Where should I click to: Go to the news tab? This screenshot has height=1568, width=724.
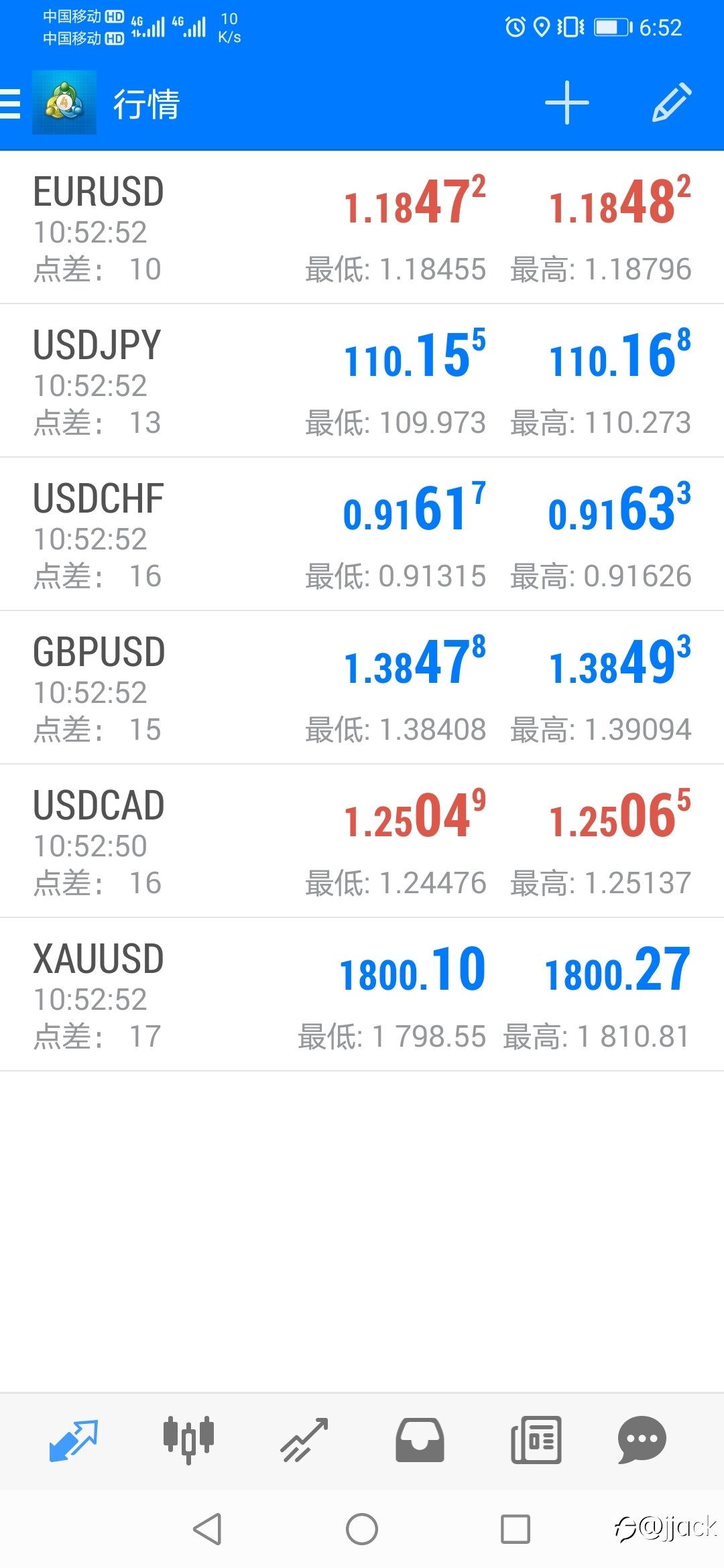point(536,1440)
